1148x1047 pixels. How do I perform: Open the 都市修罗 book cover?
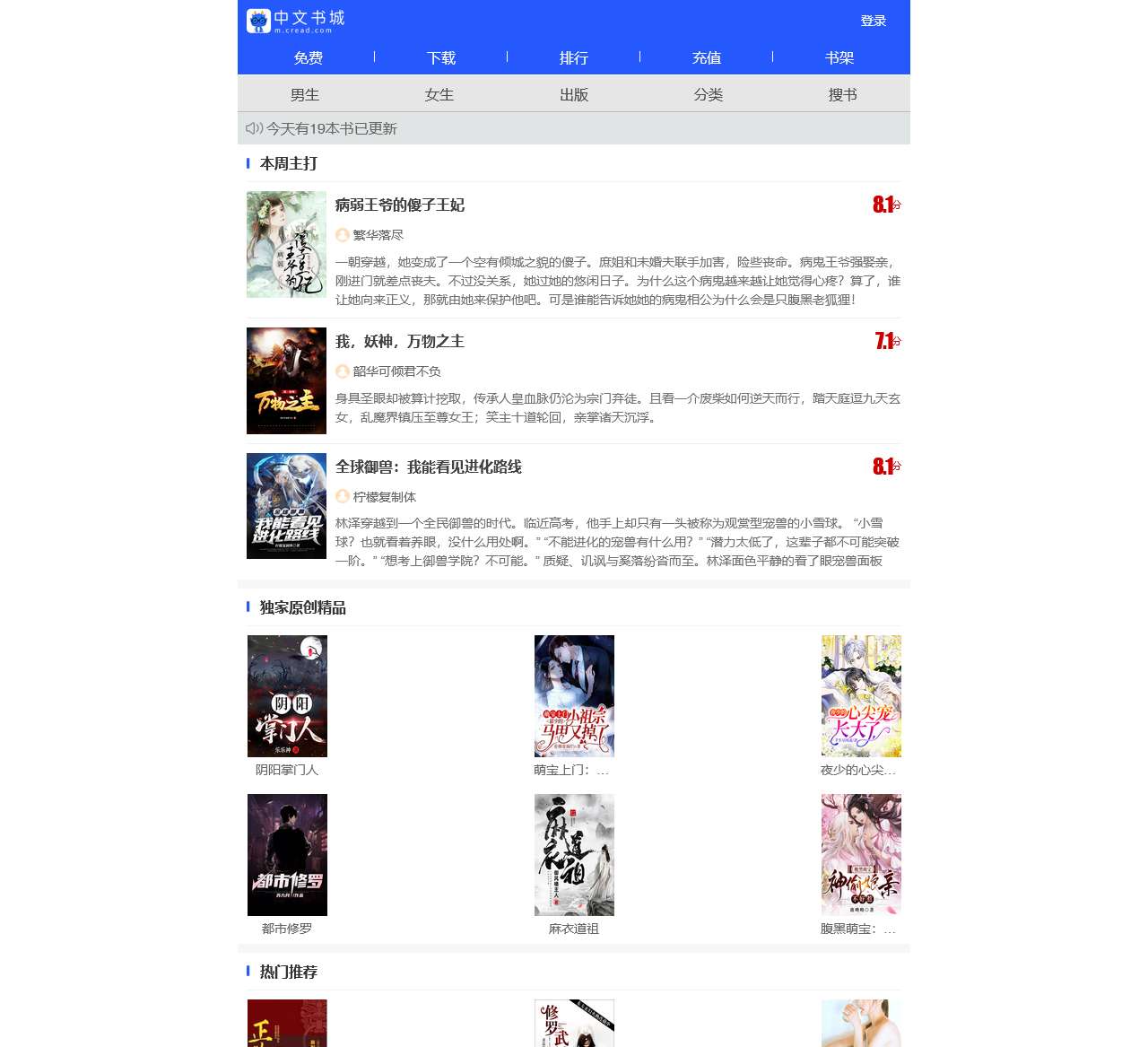tap(287, 855)
